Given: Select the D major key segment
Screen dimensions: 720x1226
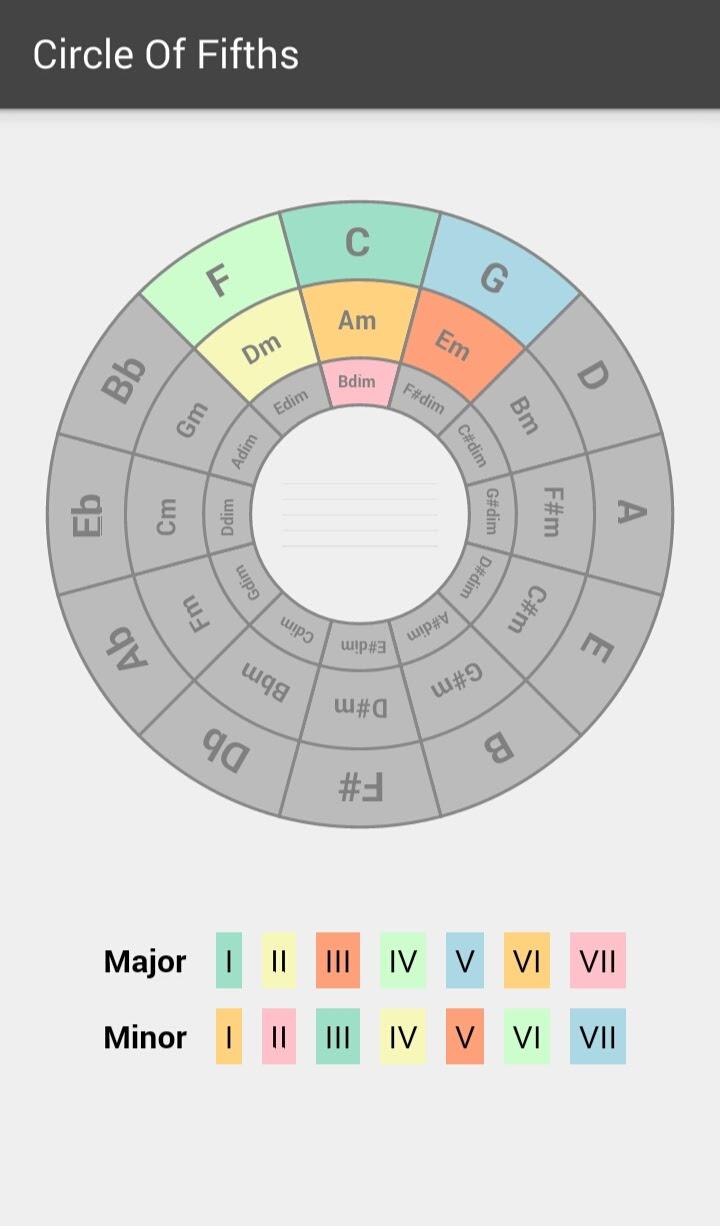Looking at the screenshot, I should tap(593, 376).
